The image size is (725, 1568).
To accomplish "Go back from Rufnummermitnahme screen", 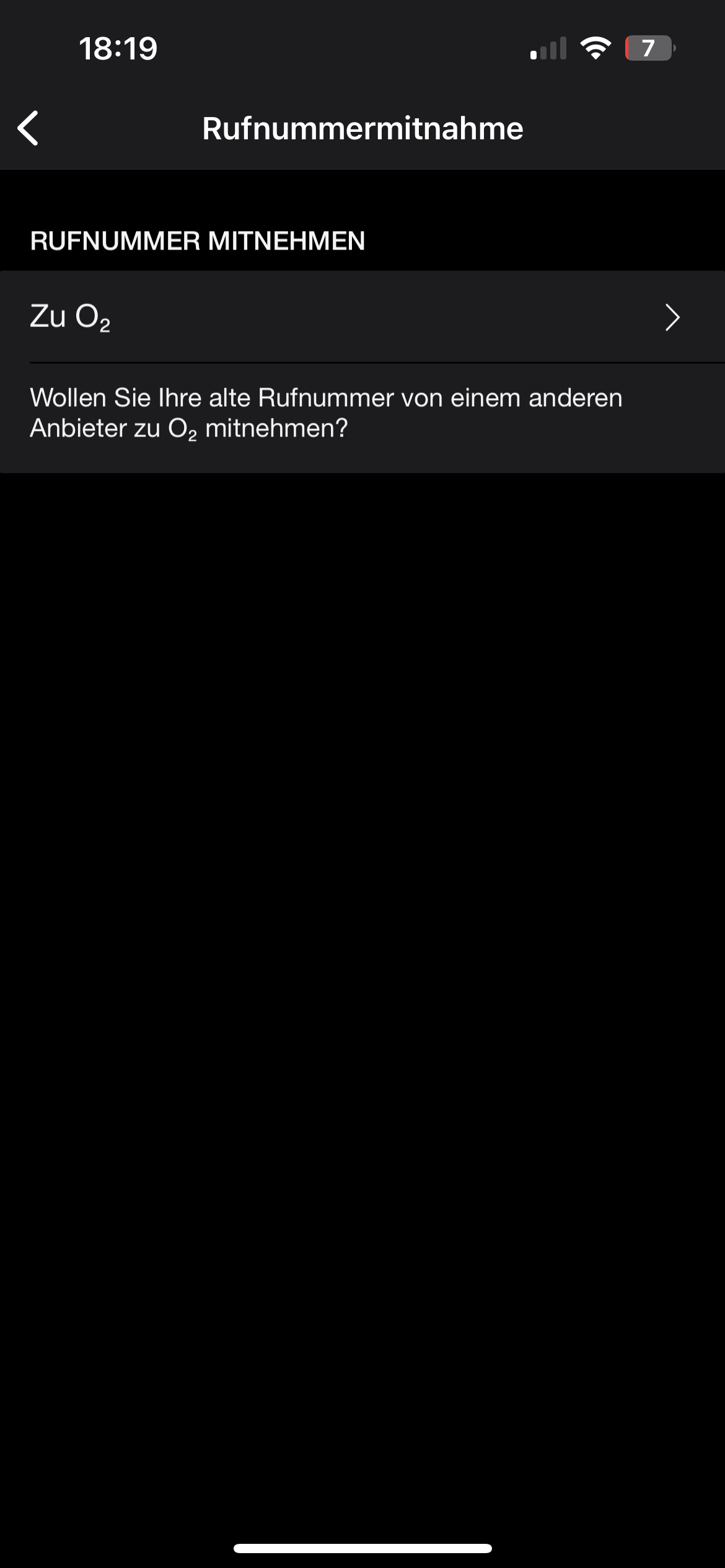I will (29, 128).
